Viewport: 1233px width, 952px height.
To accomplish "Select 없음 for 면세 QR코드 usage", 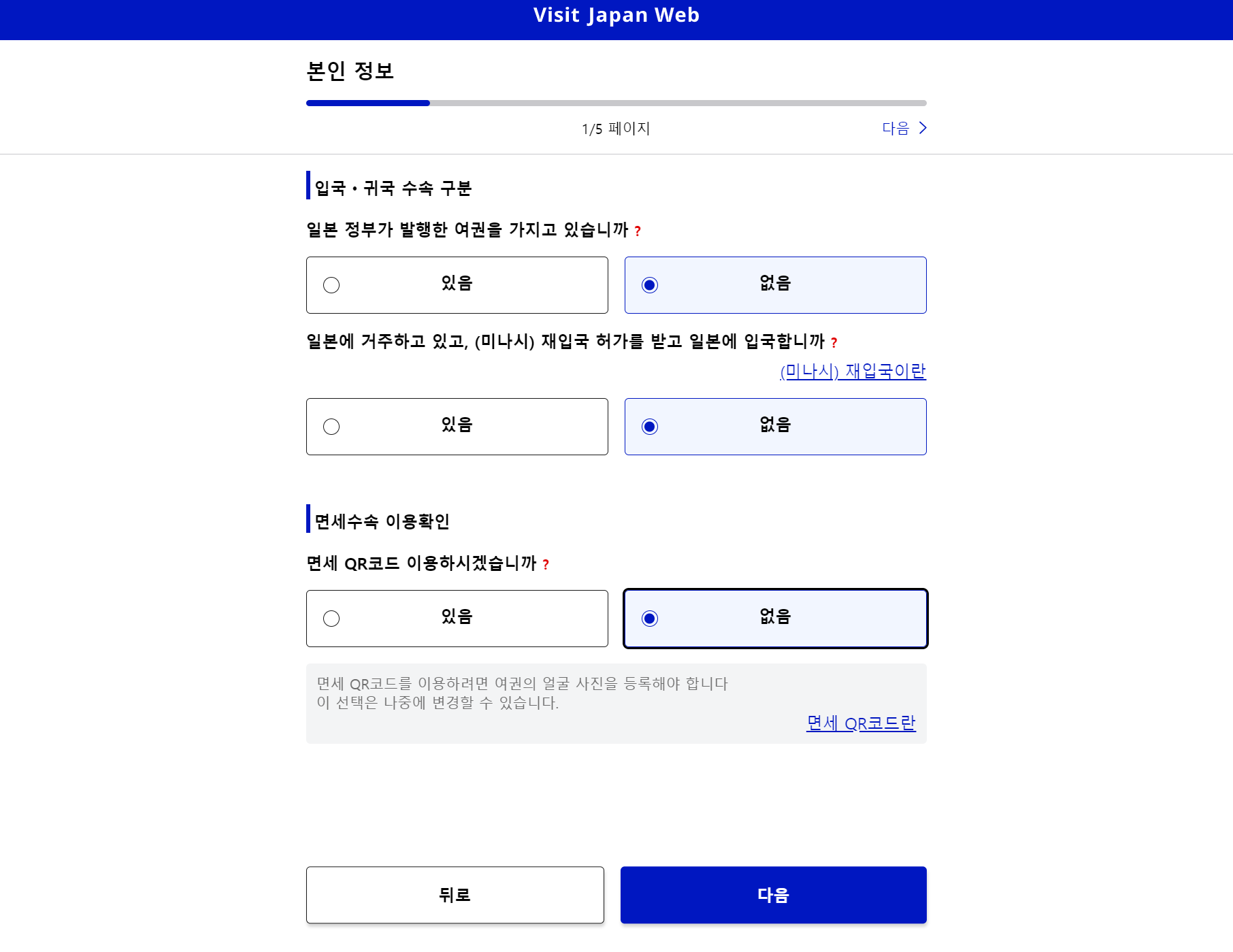I will pos(775,619).
